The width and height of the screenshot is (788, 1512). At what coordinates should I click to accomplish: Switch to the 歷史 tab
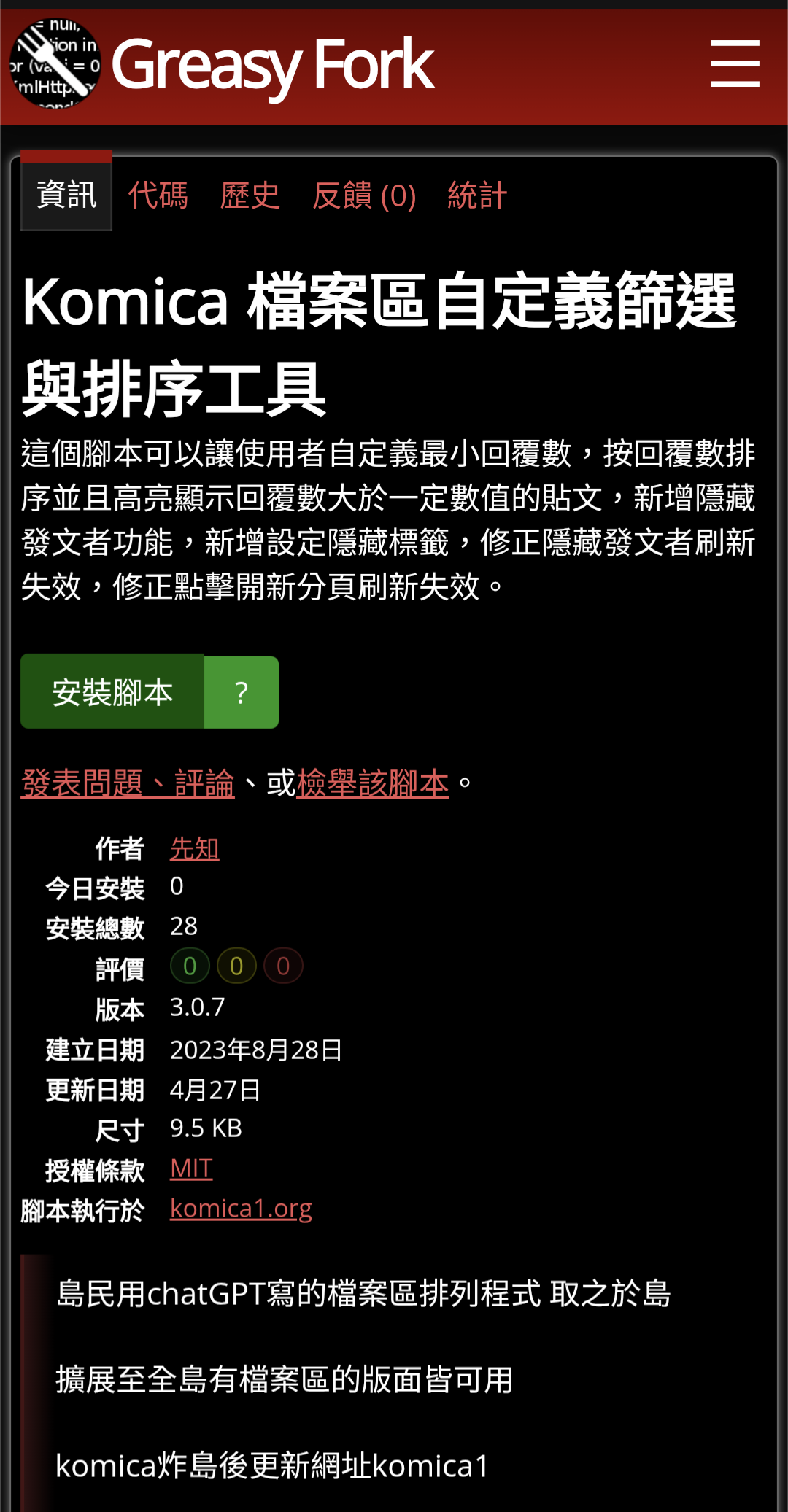point(250,195)
